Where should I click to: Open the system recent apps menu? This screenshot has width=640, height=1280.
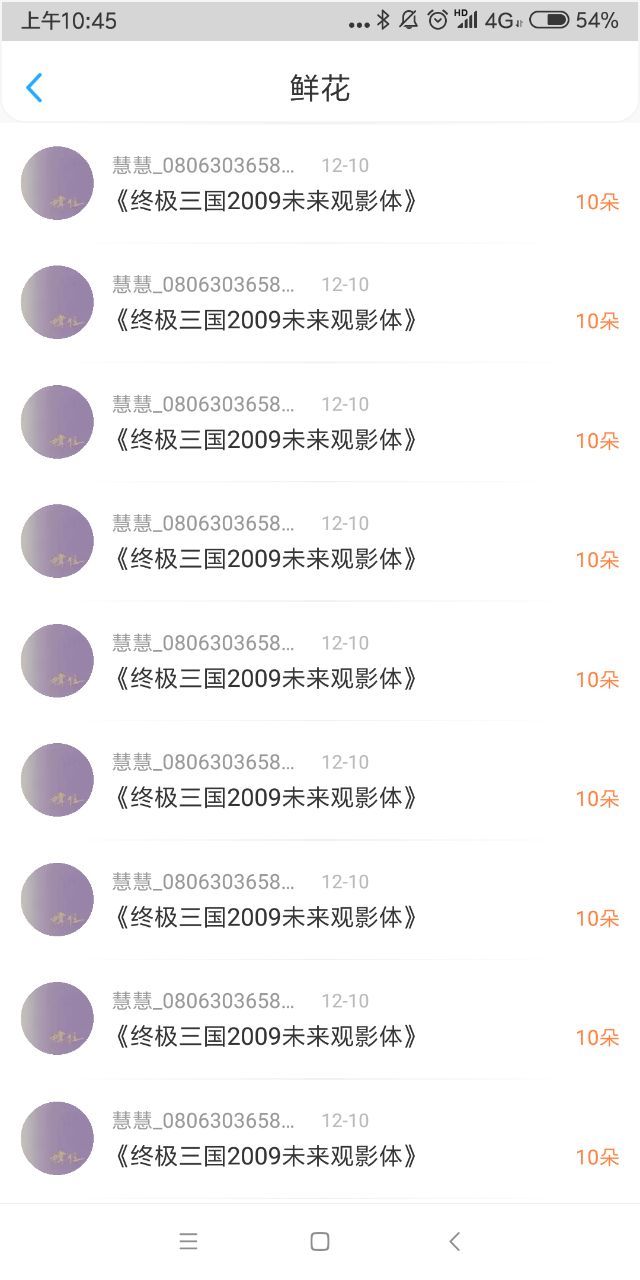(188, 1241)
